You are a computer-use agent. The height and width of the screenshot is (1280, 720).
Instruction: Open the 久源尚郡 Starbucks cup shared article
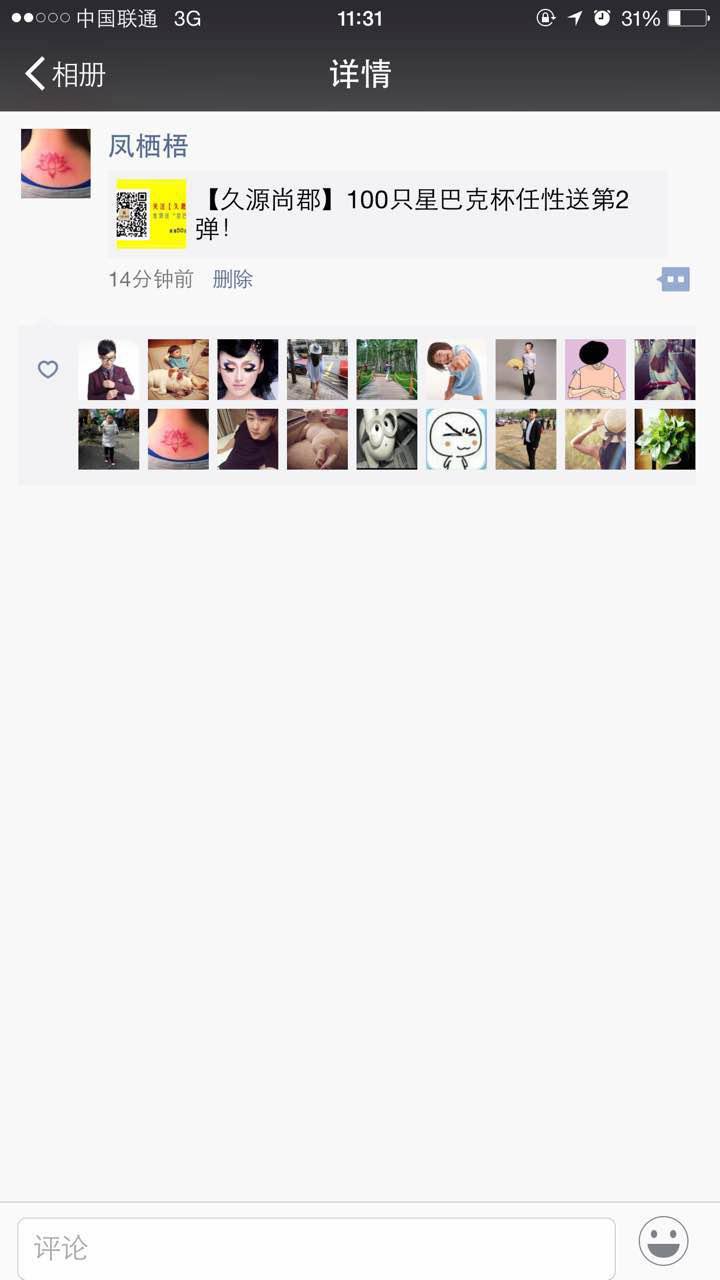388,214
